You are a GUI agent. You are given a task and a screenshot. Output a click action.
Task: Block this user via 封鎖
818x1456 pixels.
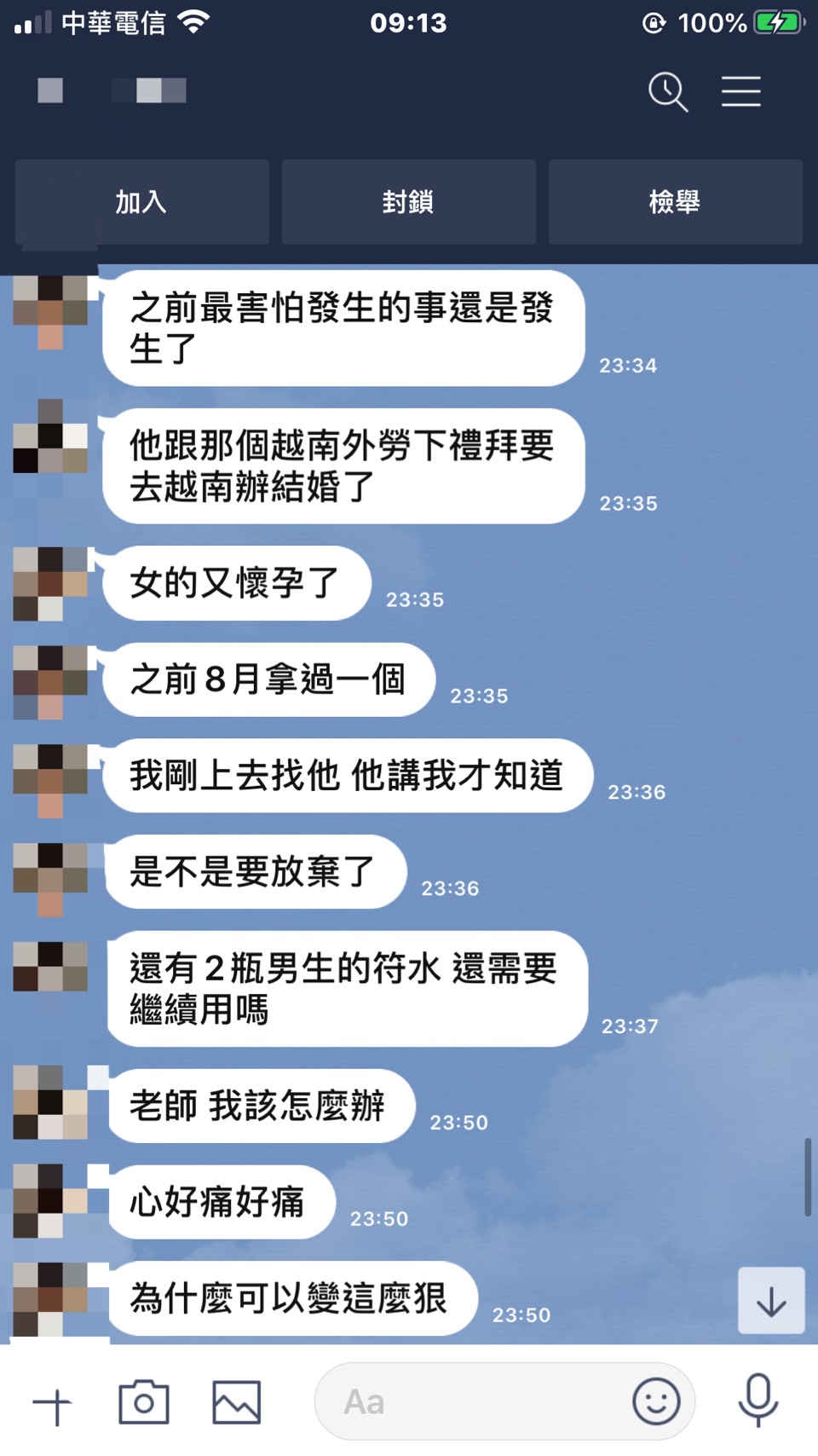tap(408, 202)
